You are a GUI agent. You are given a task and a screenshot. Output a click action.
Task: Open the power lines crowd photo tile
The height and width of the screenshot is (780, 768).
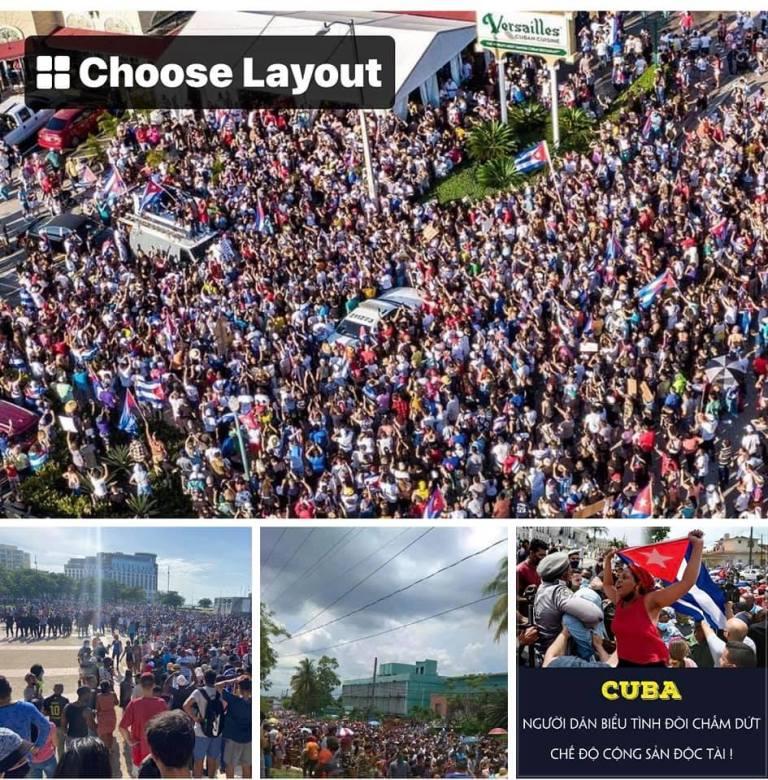click(384, 652)
